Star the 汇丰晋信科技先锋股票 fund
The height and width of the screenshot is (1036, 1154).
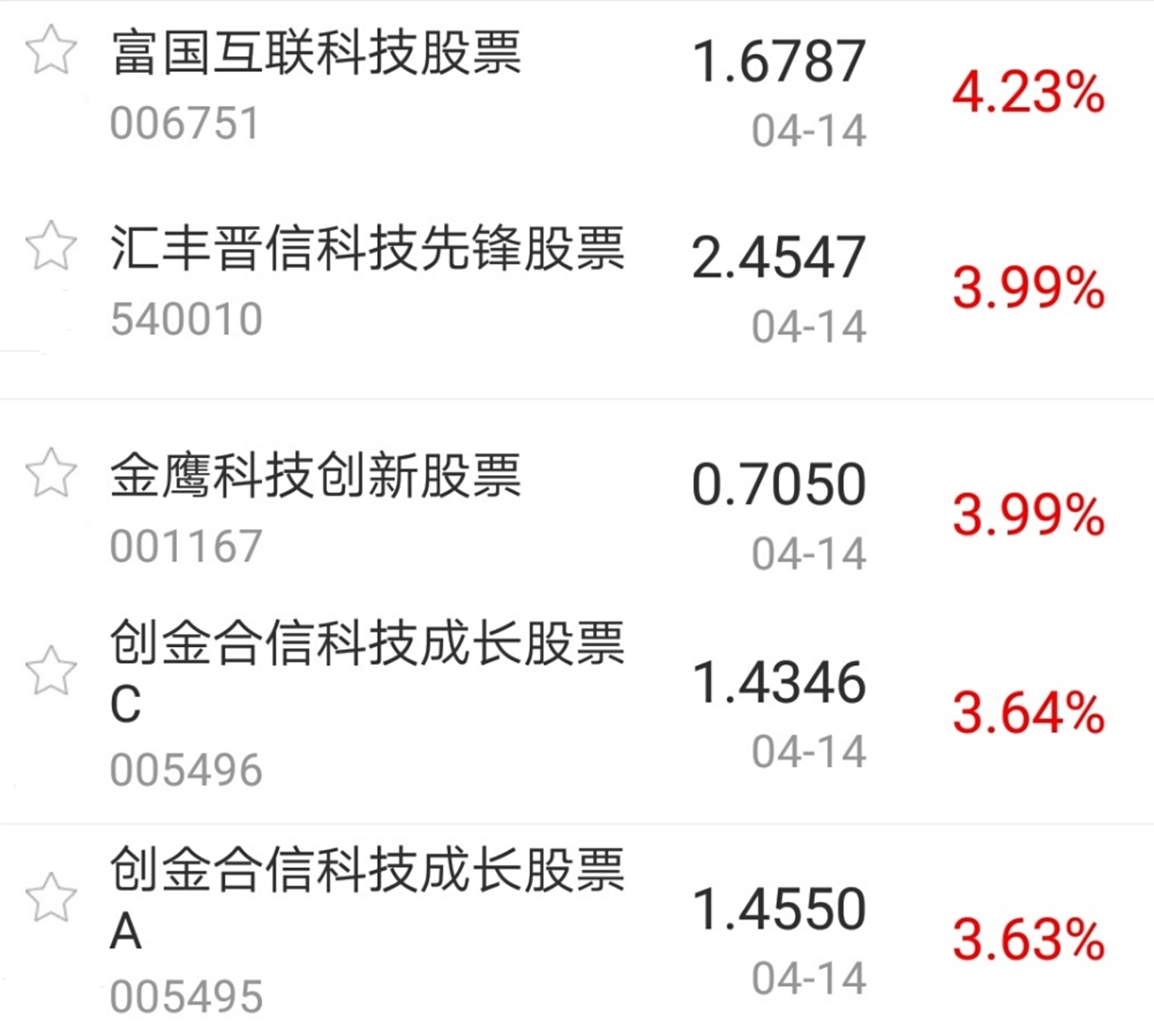pos(51,246)
